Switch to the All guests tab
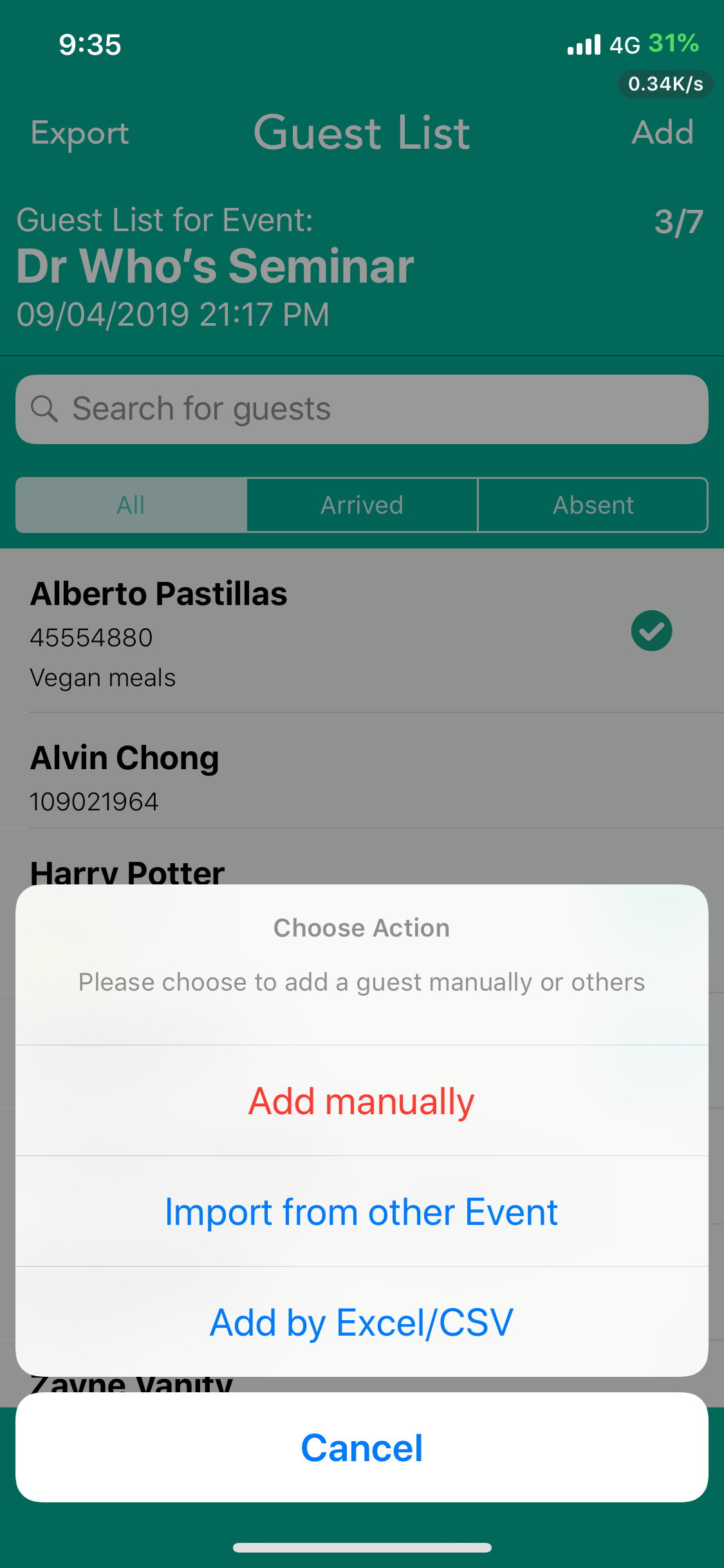This screenshot has width=724, height=1568. click(x=131, y=505)
